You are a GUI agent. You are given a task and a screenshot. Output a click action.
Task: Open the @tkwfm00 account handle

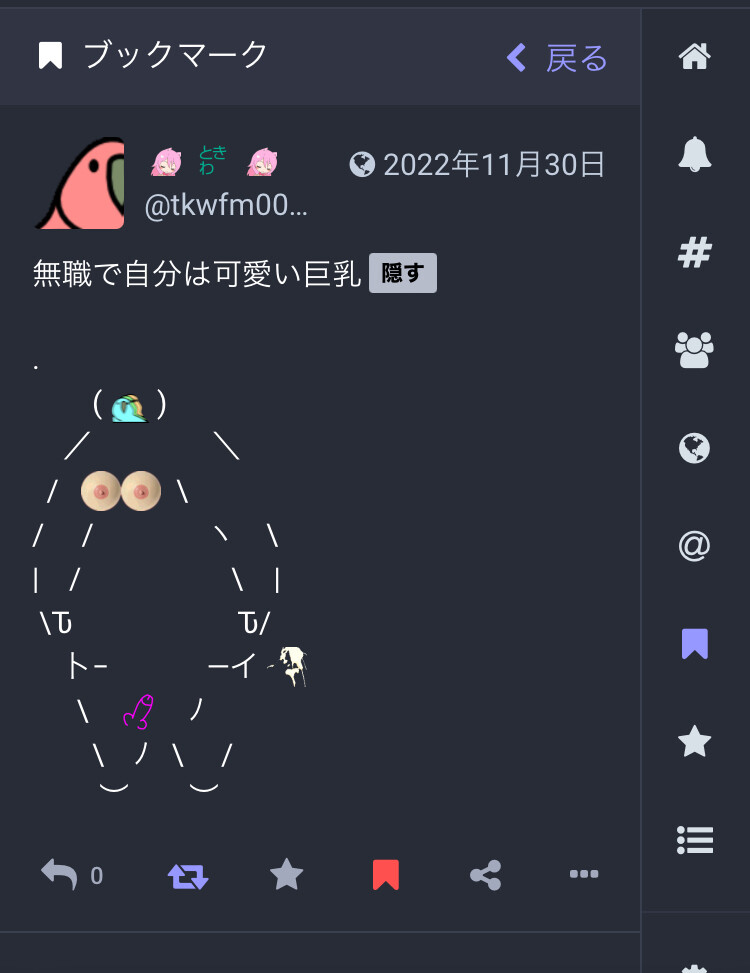[x=226, y=206]
